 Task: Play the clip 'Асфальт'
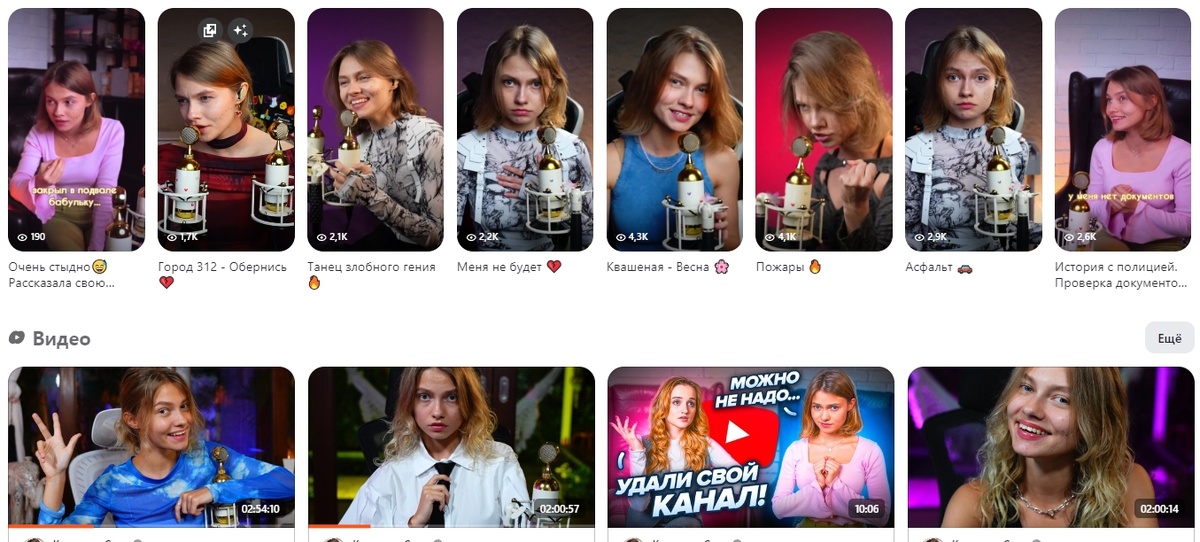[974, 130]
